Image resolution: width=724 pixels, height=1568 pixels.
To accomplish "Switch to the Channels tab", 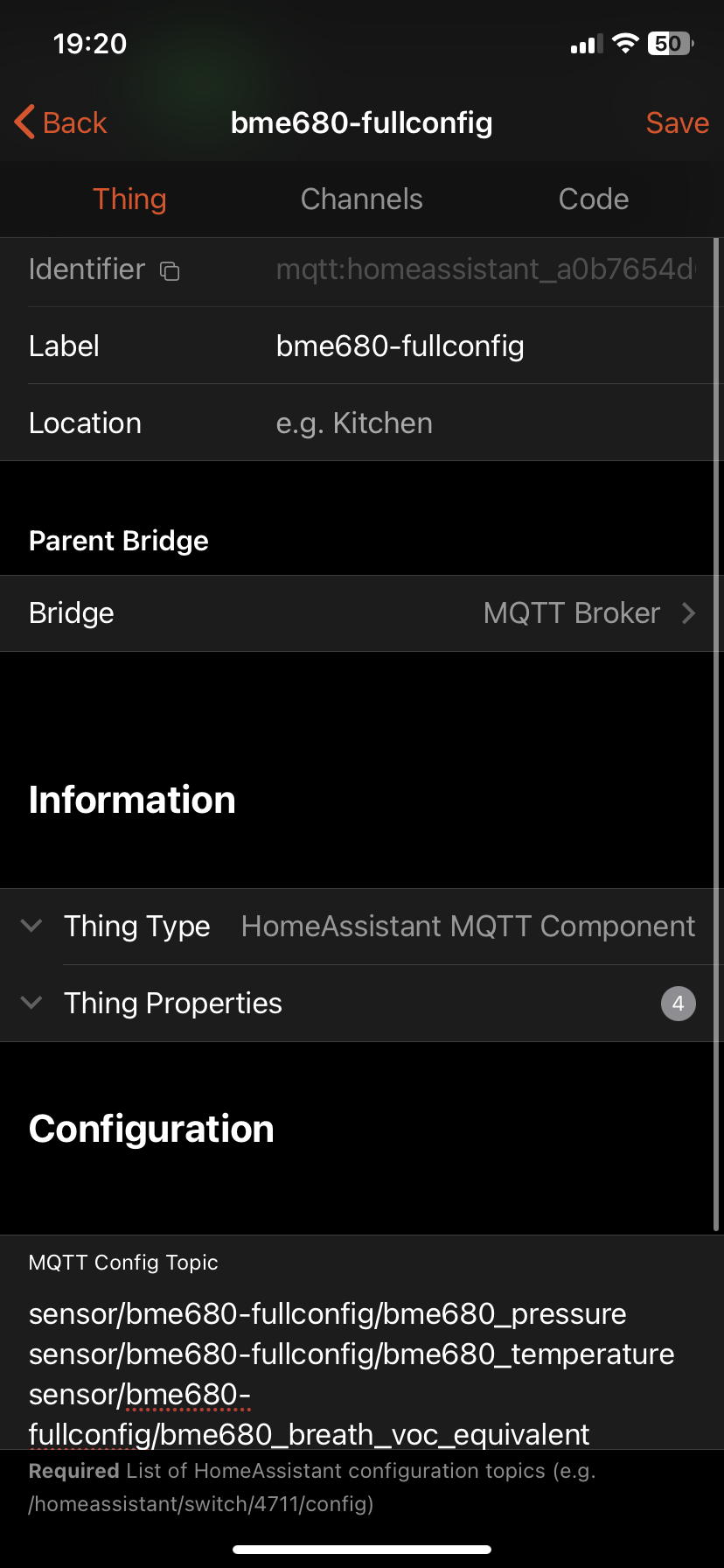I will 361,199.
